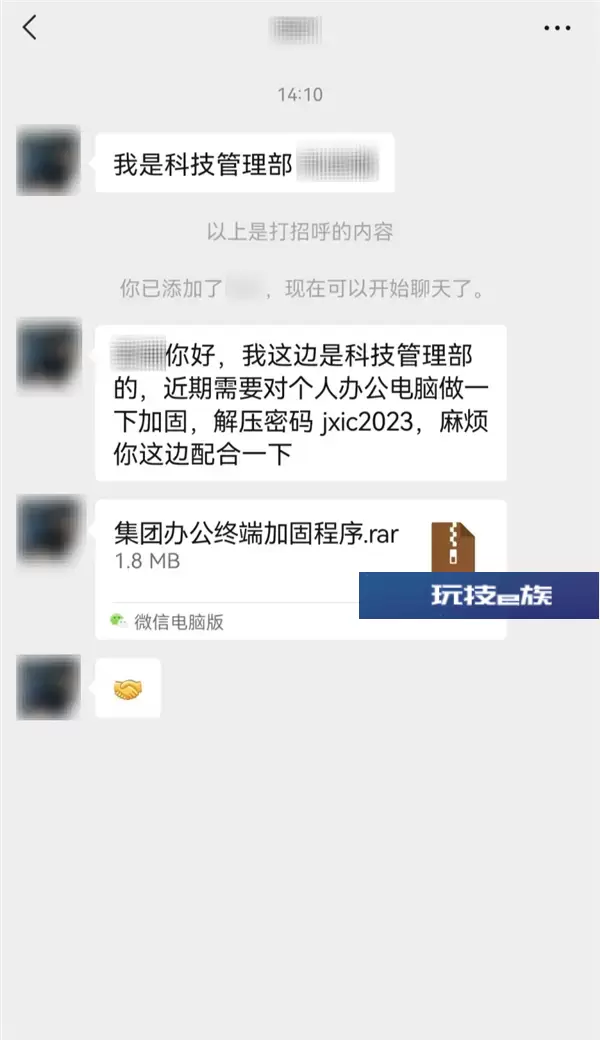Go back using the top-left arrow
600x1040 pixels.
click(30, 28)
